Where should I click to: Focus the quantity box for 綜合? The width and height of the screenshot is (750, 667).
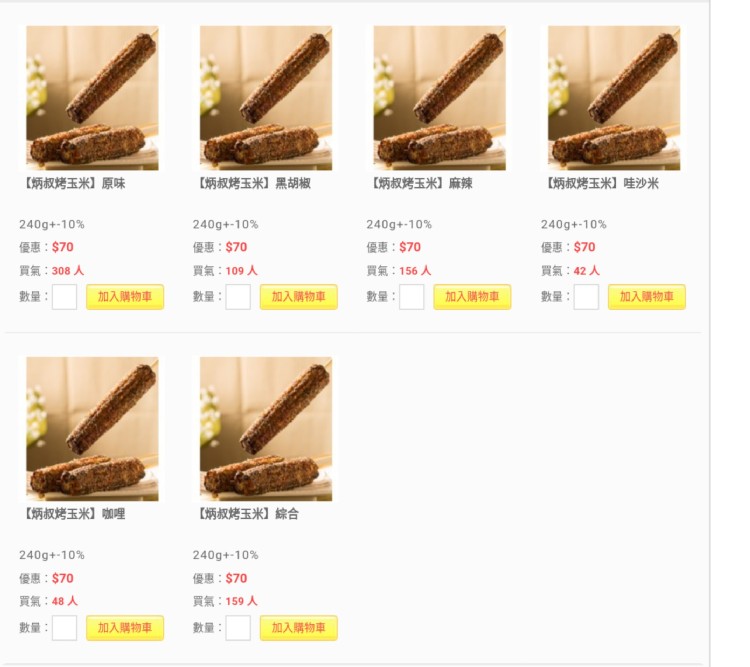click(238, 628)
